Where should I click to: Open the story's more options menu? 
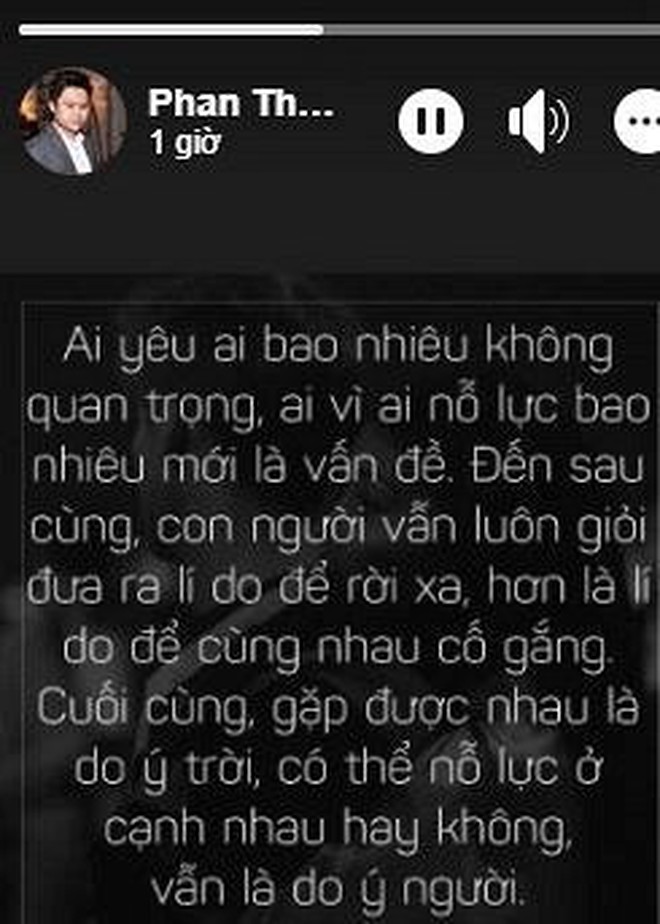tap(638, 121)
